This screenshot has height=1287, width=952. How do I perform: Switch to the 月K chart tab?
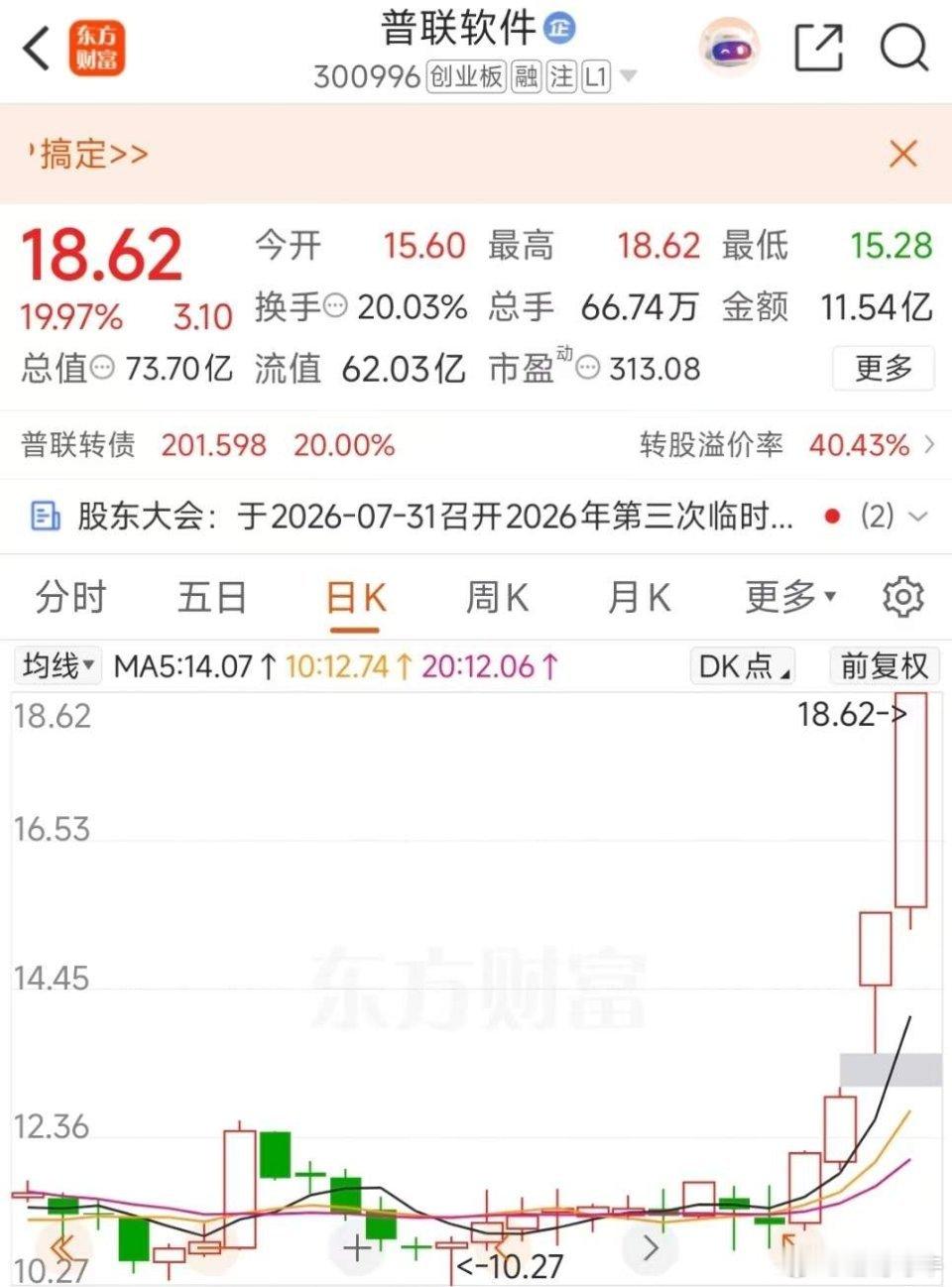(639, 598)
